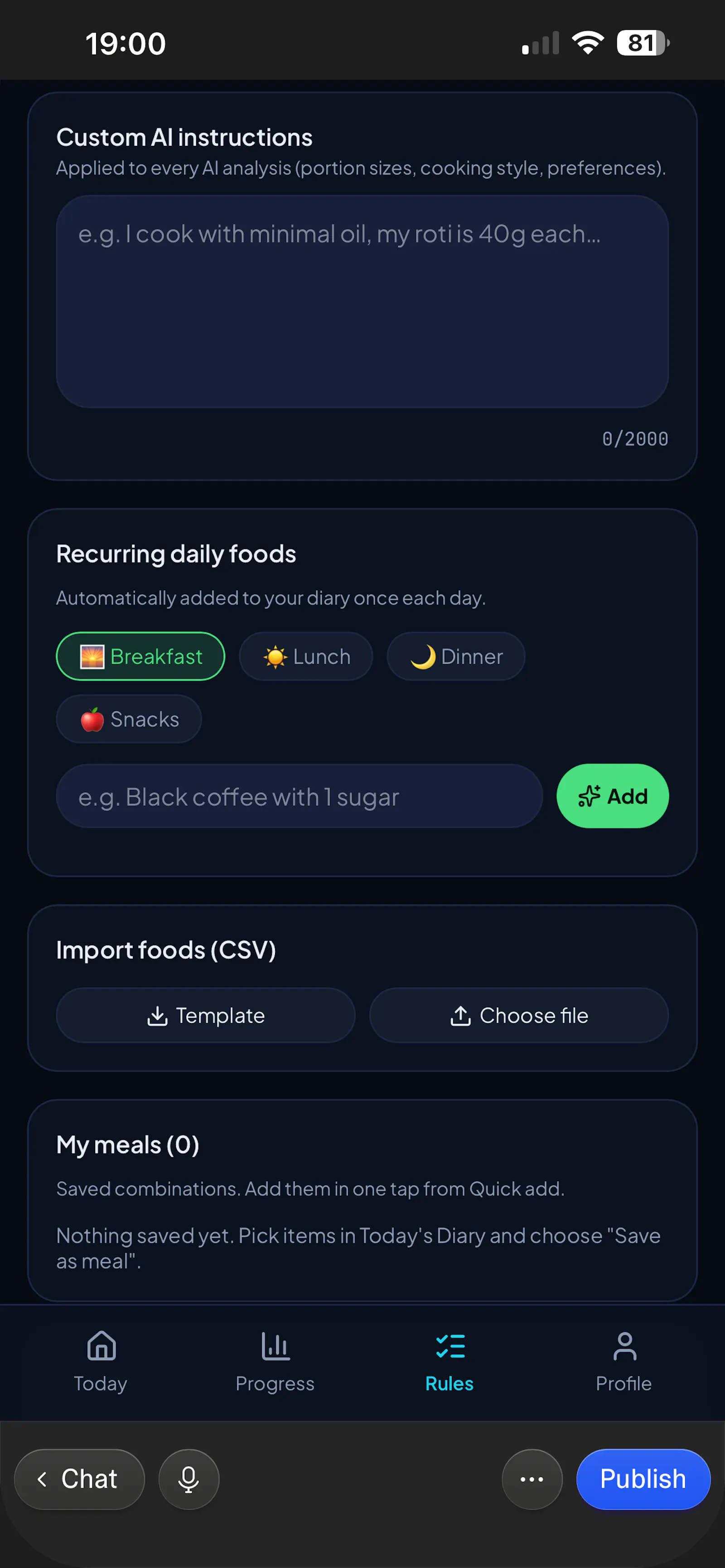The width and height of the screenshot is (725, 1568).
Task: Switch to the Today tab
Action: coord(101,1361)
